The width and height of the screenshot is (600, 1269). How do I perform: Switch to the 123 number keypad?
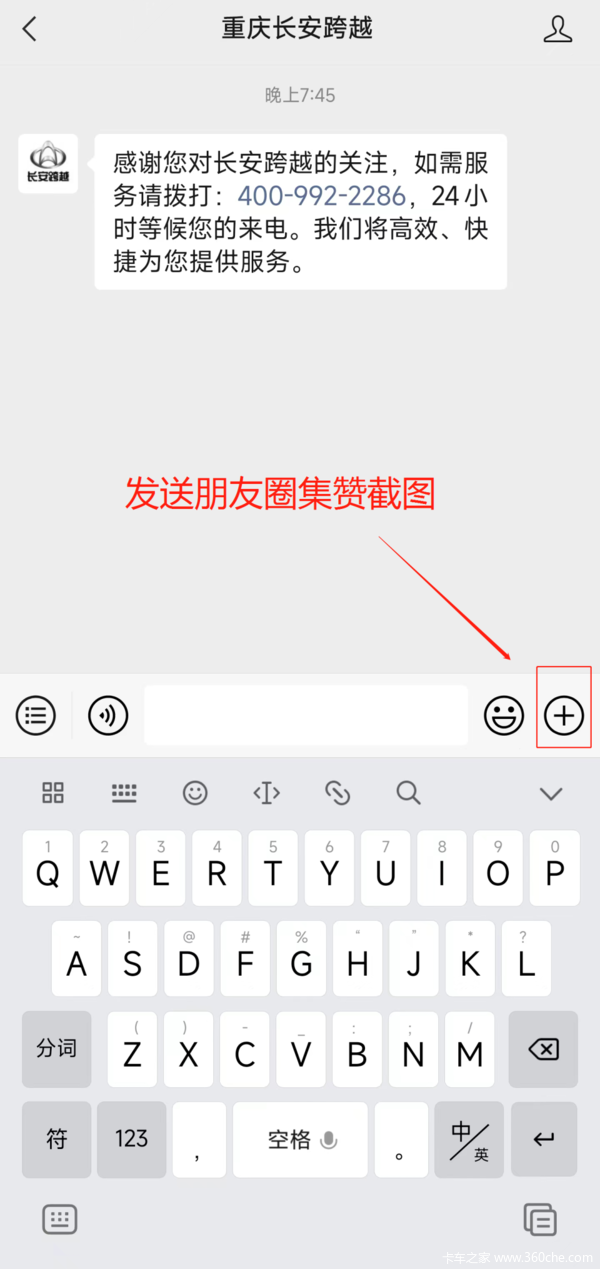point(132,1139)
